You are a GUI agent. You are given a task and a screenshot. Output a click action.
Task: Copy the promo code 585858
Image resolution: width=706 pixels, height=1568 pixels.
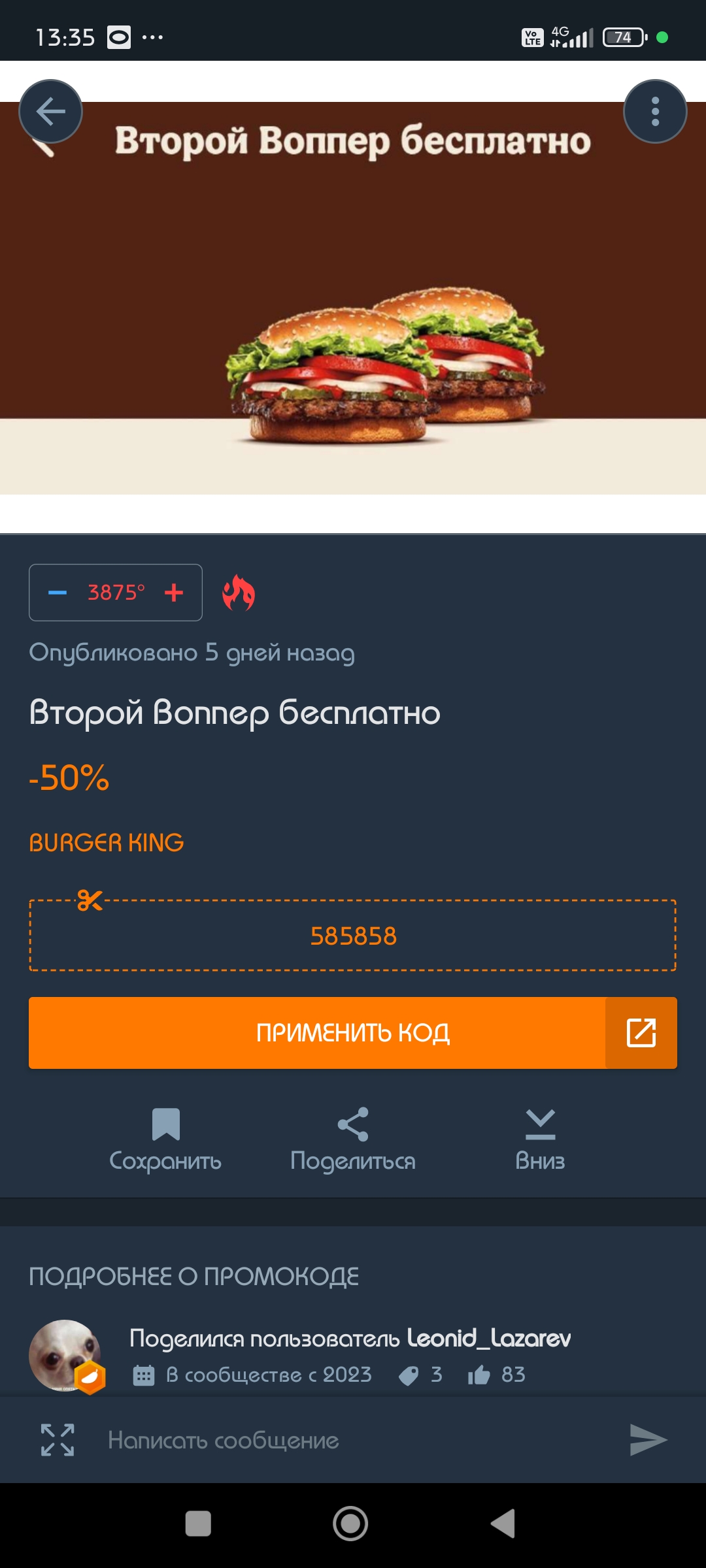coord(353,936)
